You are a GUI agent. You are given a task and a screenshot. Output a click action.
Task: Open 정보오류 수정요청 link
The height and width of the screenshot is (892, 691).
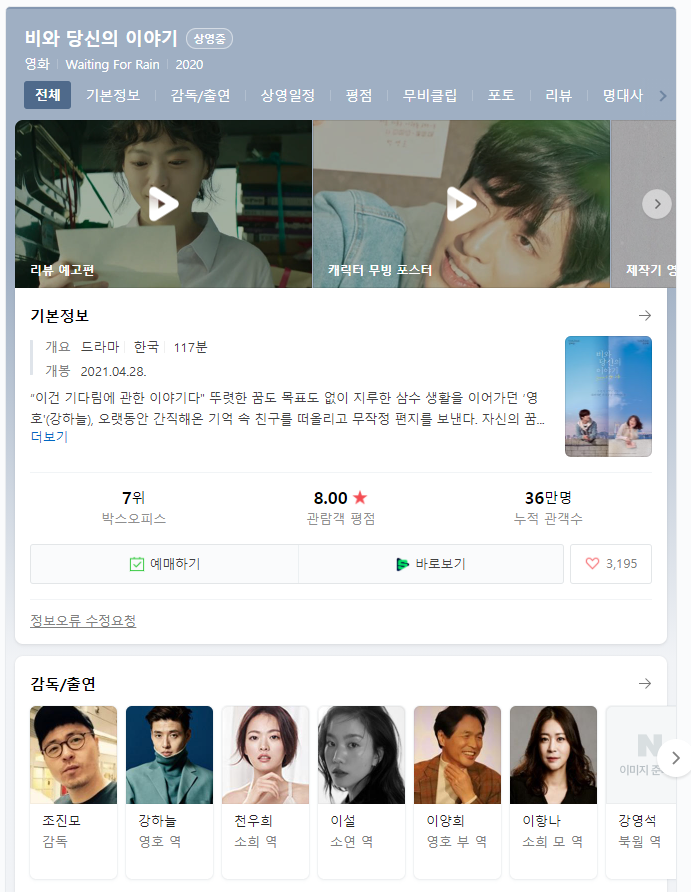click(x=83, y=621)
